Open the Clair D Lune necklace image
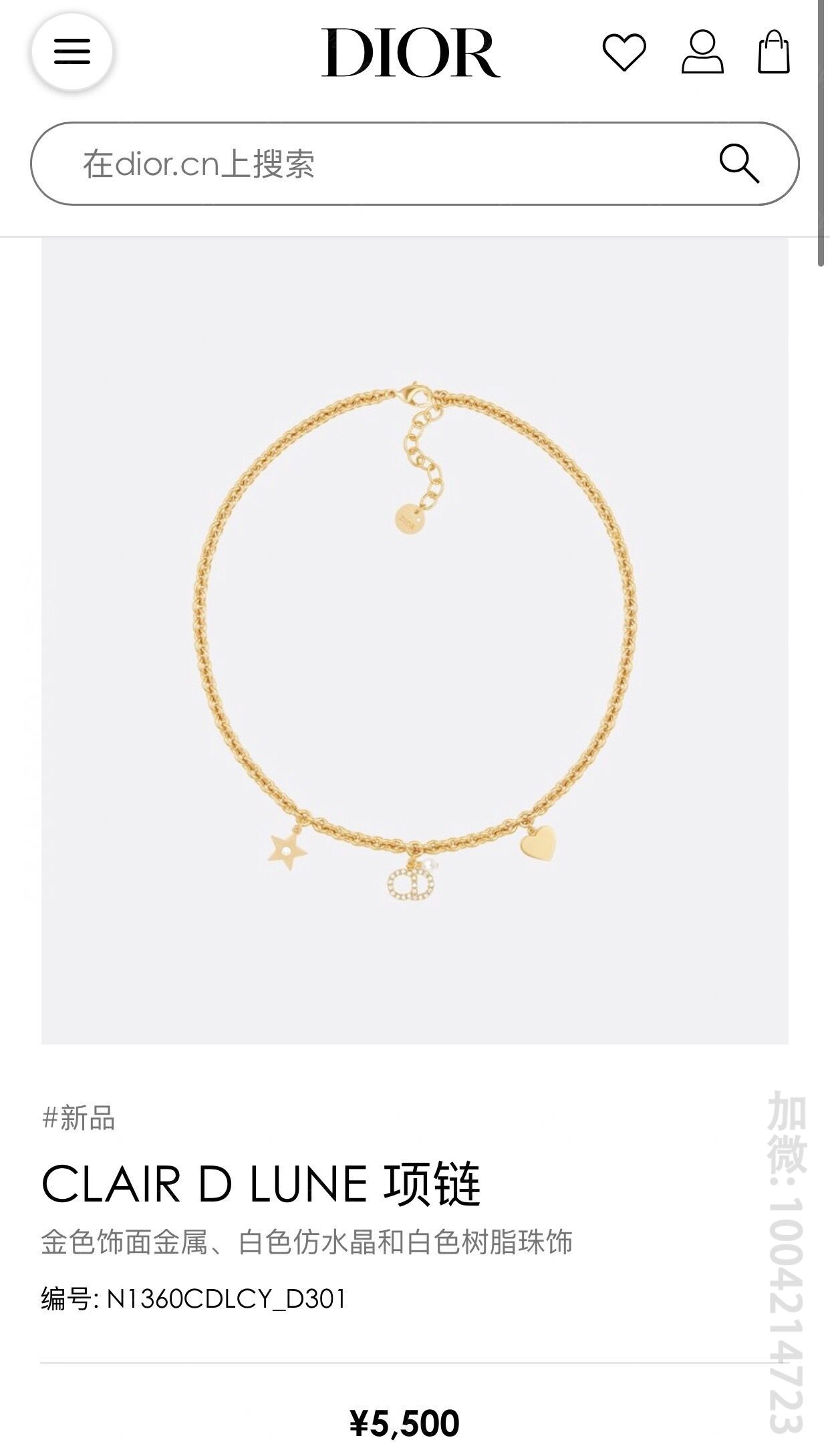This screenshot has width=830, height=1456. tap(414, 641)
